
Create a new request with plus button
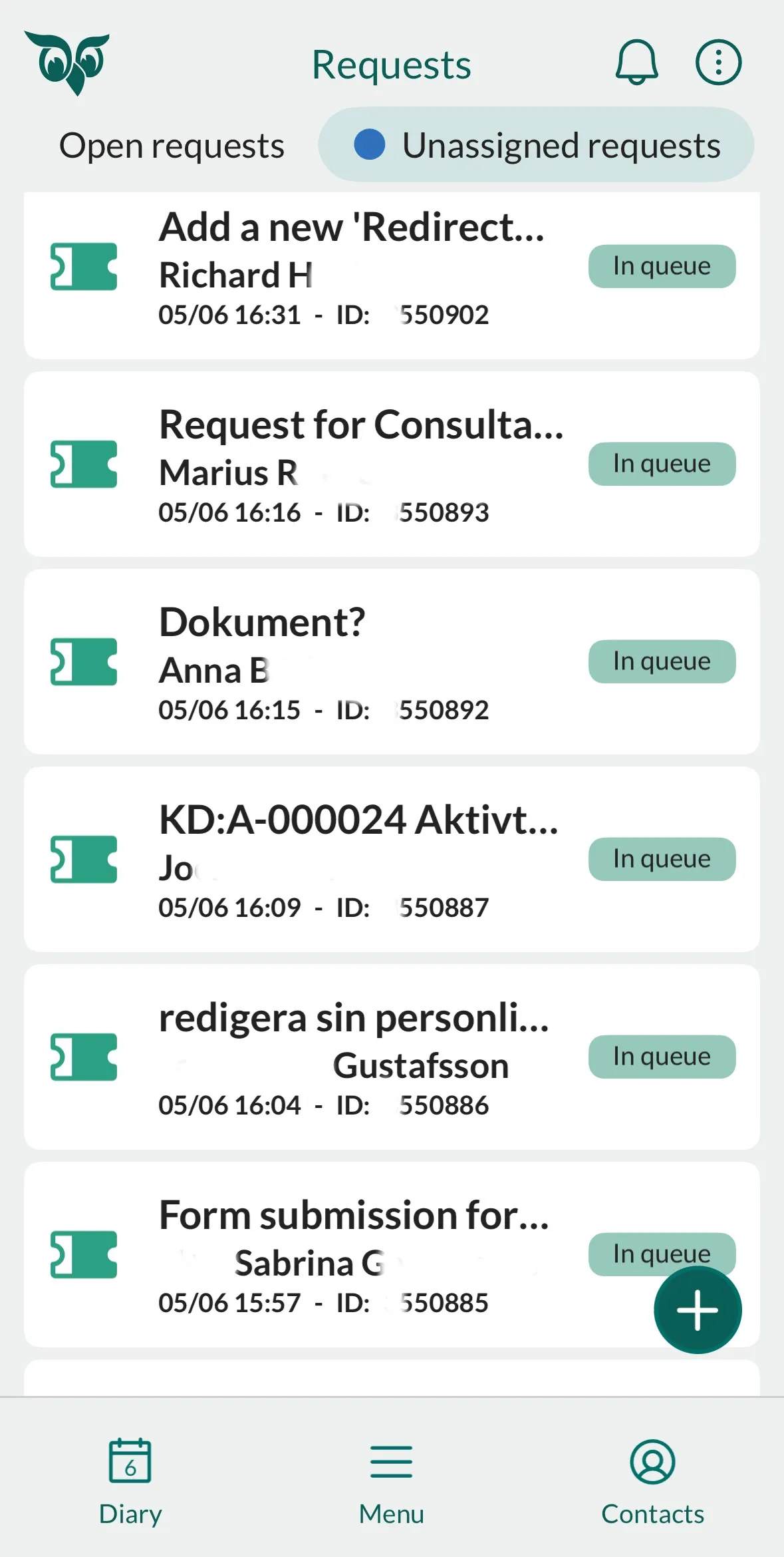pyautogui.click(x=698, y=1310)
